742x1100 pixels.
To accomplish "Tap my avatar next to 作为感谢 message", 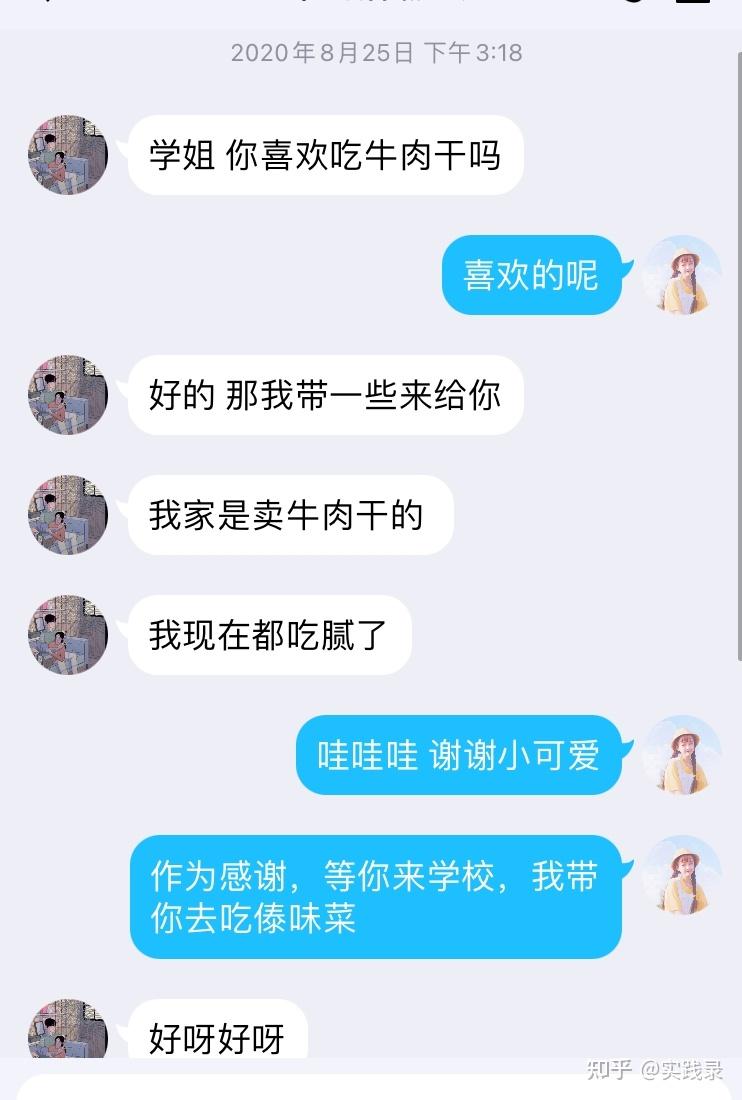I will pyautogui.click(x=681, y=875).
